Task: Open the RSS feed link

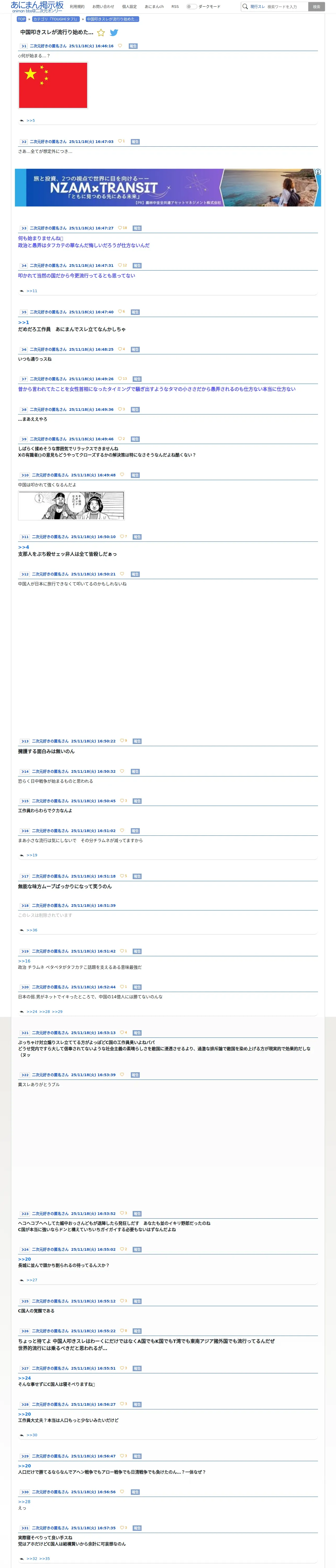Action: [x=175, y=7]
